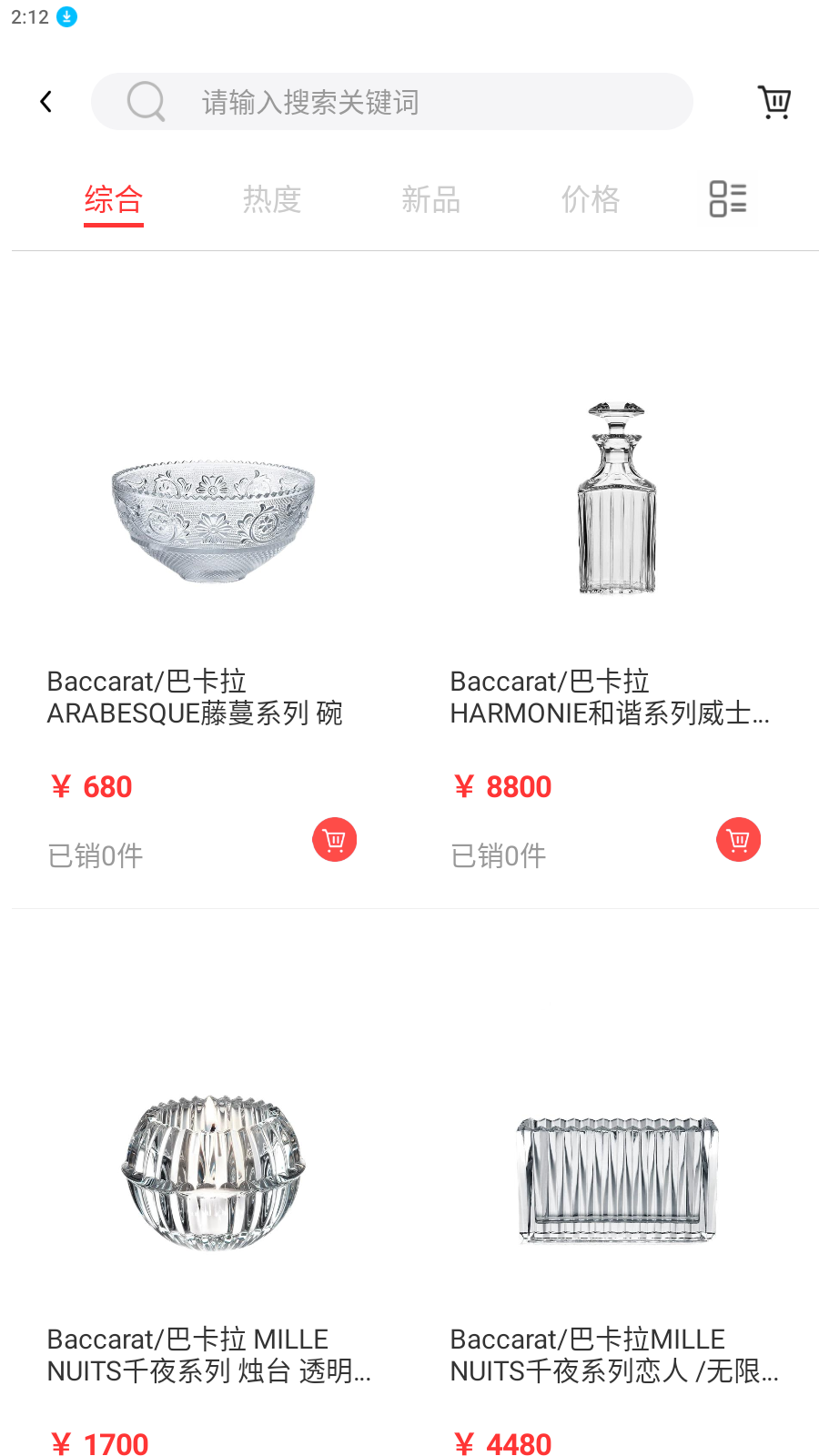Viewport: 819px width, 1456px height.
Task: Tap the back arrow to leave search results
Action: tap(45, 101)
